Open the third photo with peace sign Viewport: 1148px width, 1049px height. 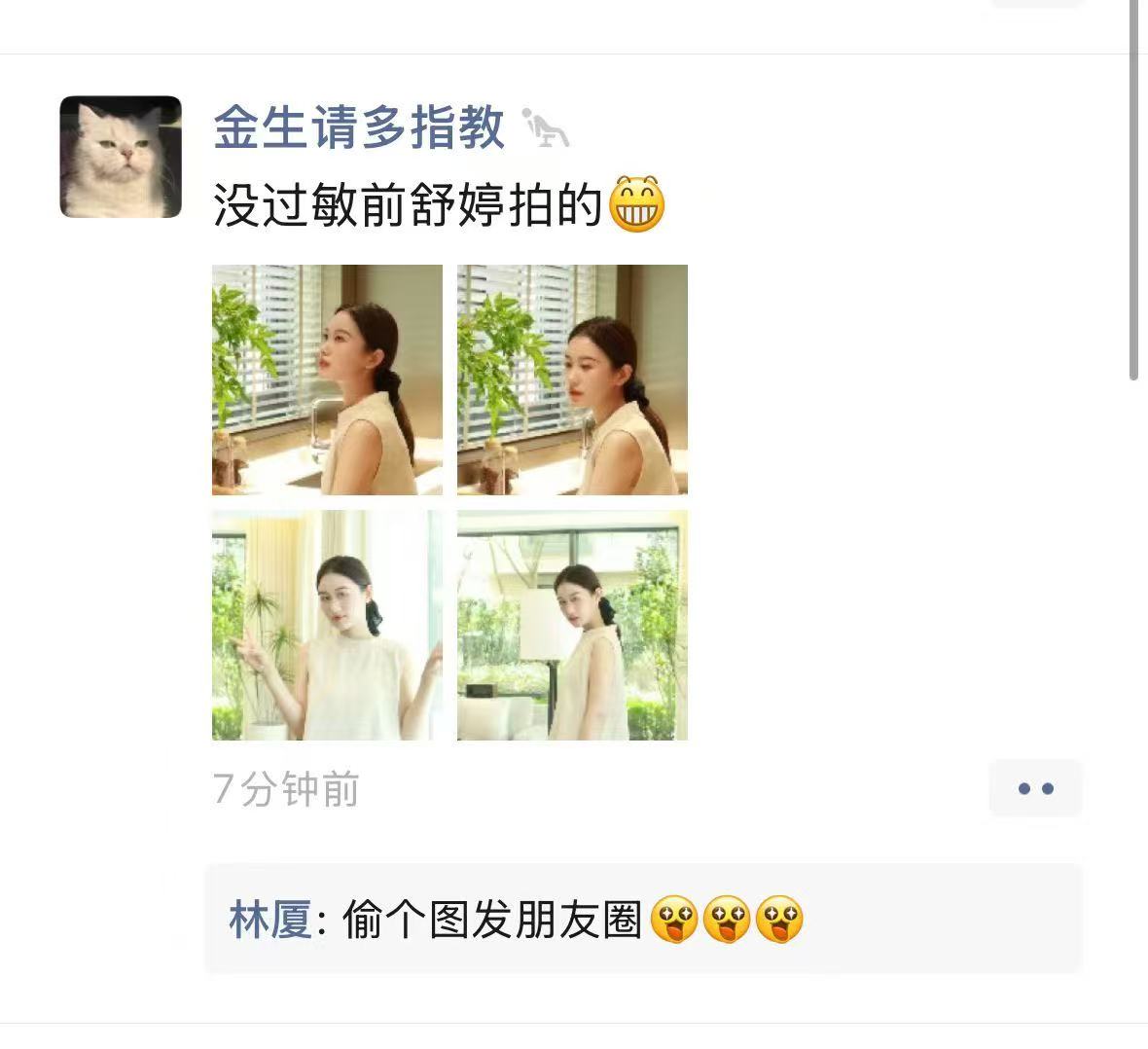coord(327,625)
